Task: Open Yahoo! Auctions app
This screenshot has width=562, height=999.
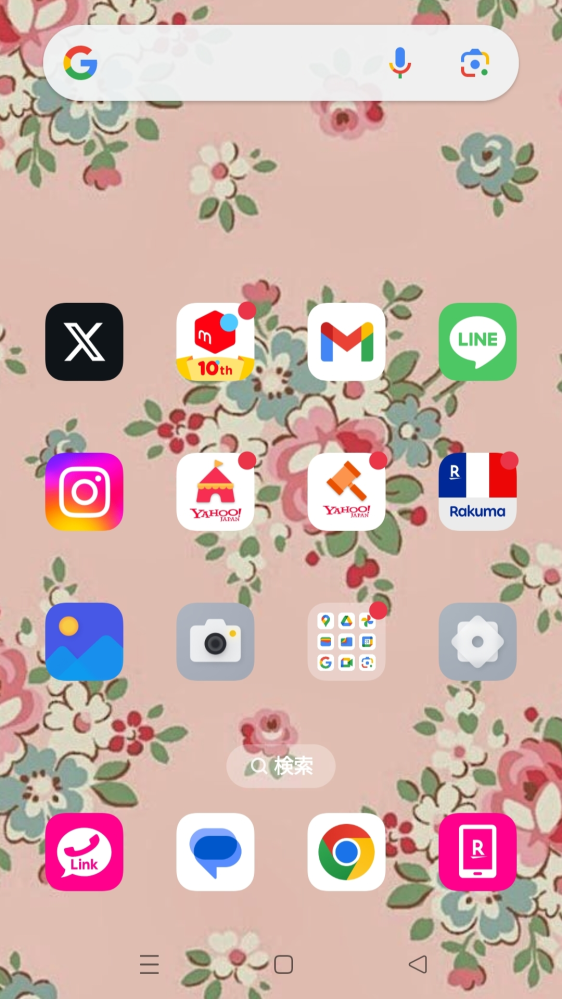Action: coord(347,491)
